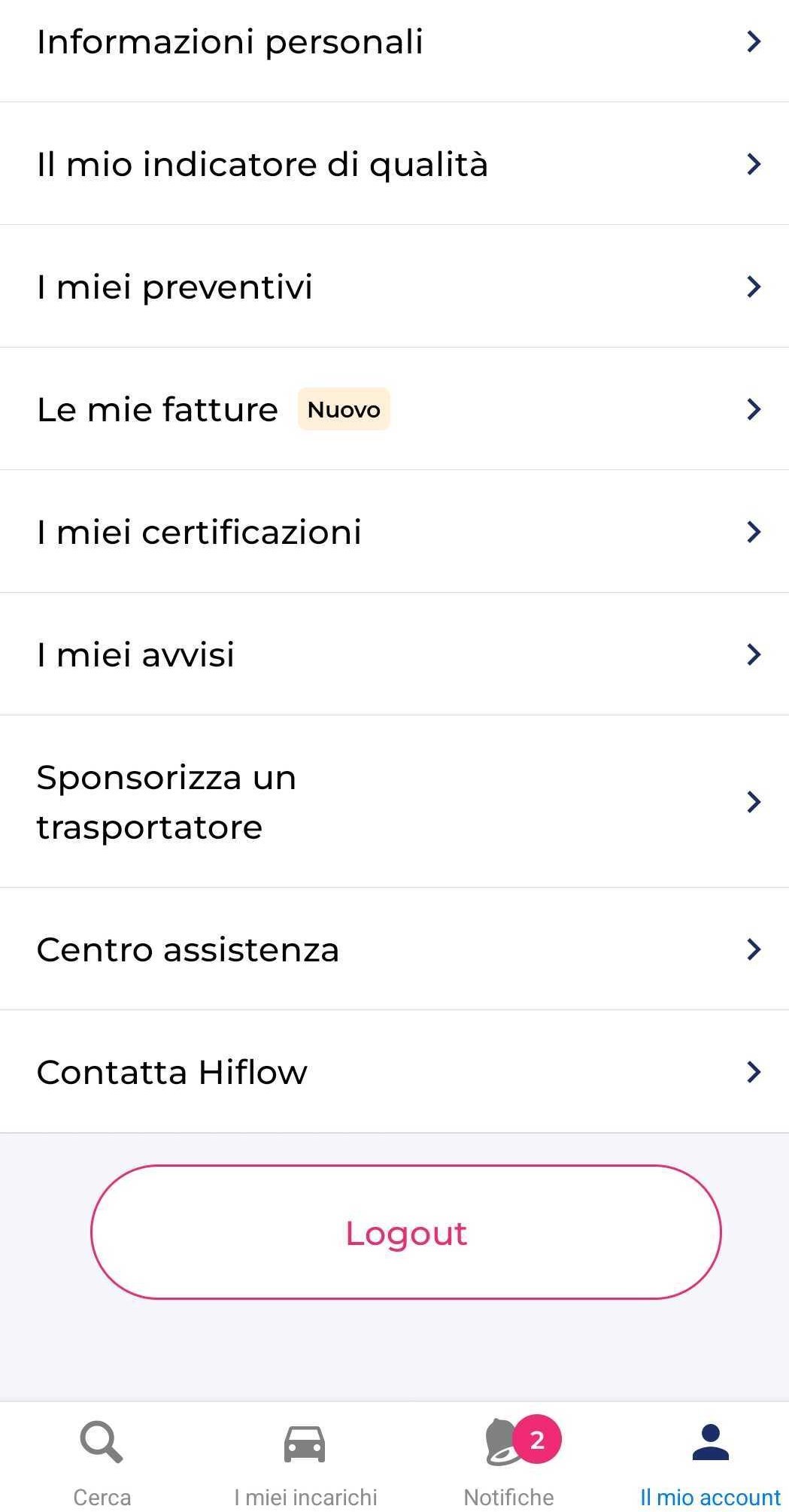Screen dimensions: 789x1512
Task: Tap Contatta Hiflow
Action: tap(394, 1072)
